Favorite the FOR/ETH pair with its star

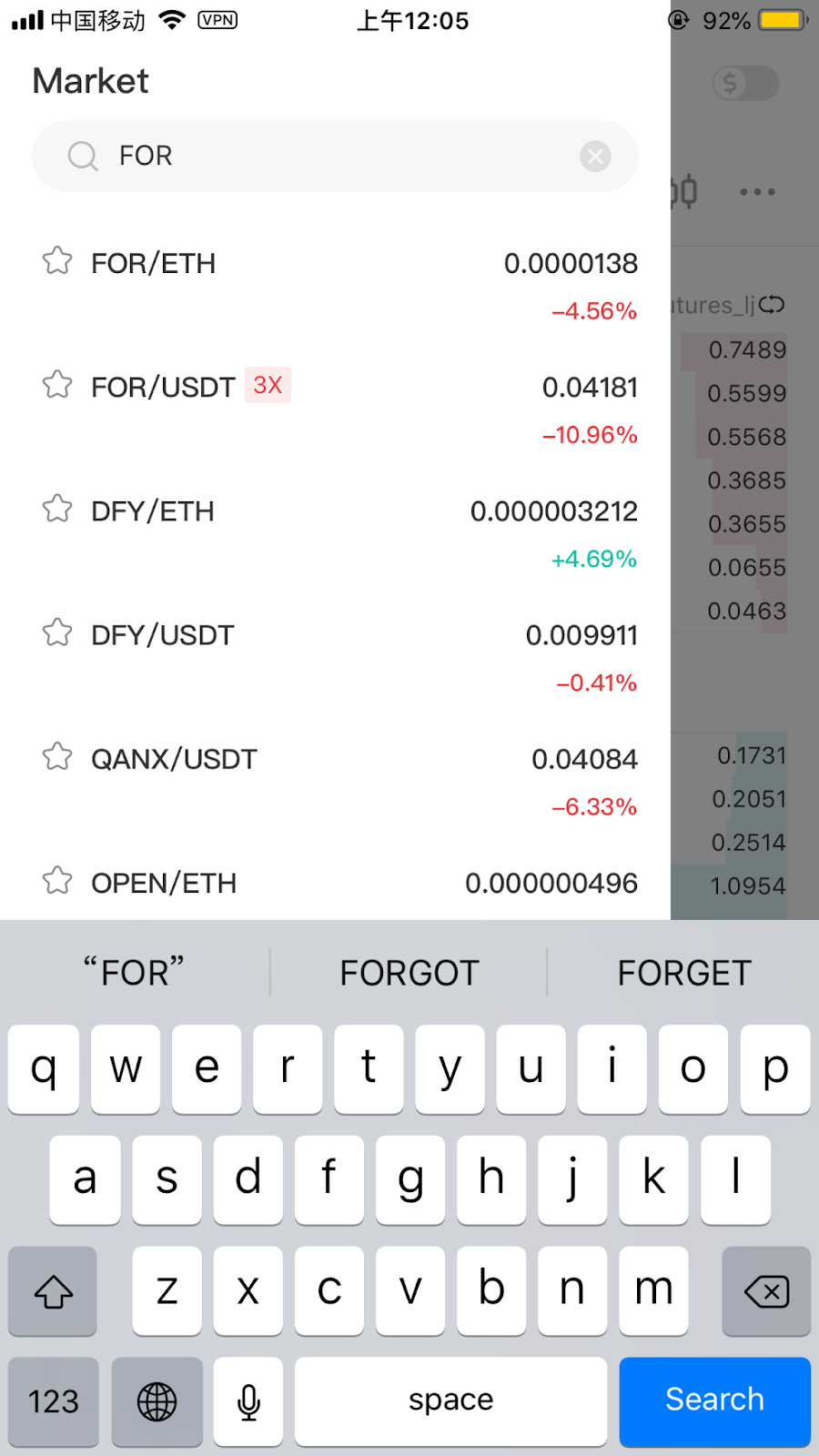57,261
